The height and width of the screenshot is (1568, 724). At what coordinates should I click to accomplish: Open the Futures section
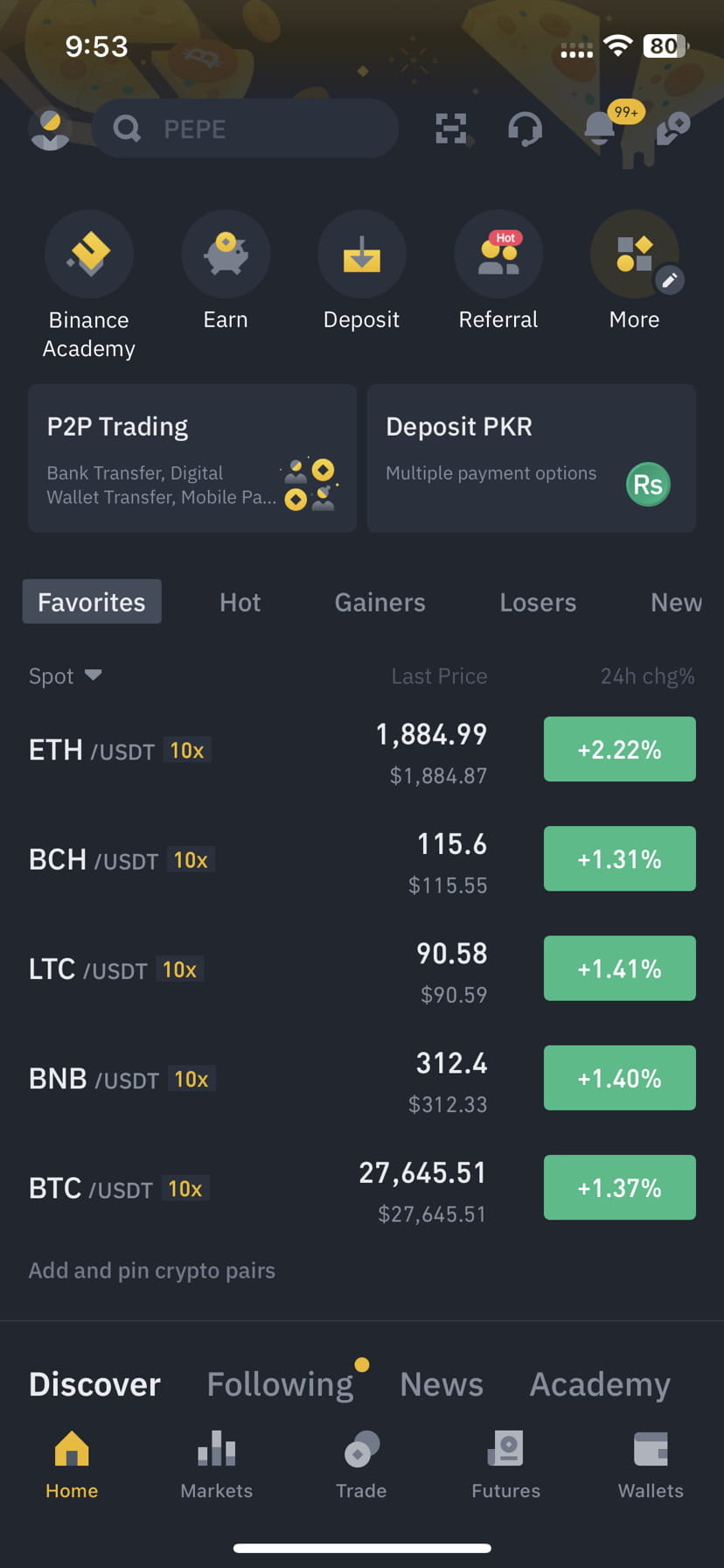click(x=505, y=1461)
